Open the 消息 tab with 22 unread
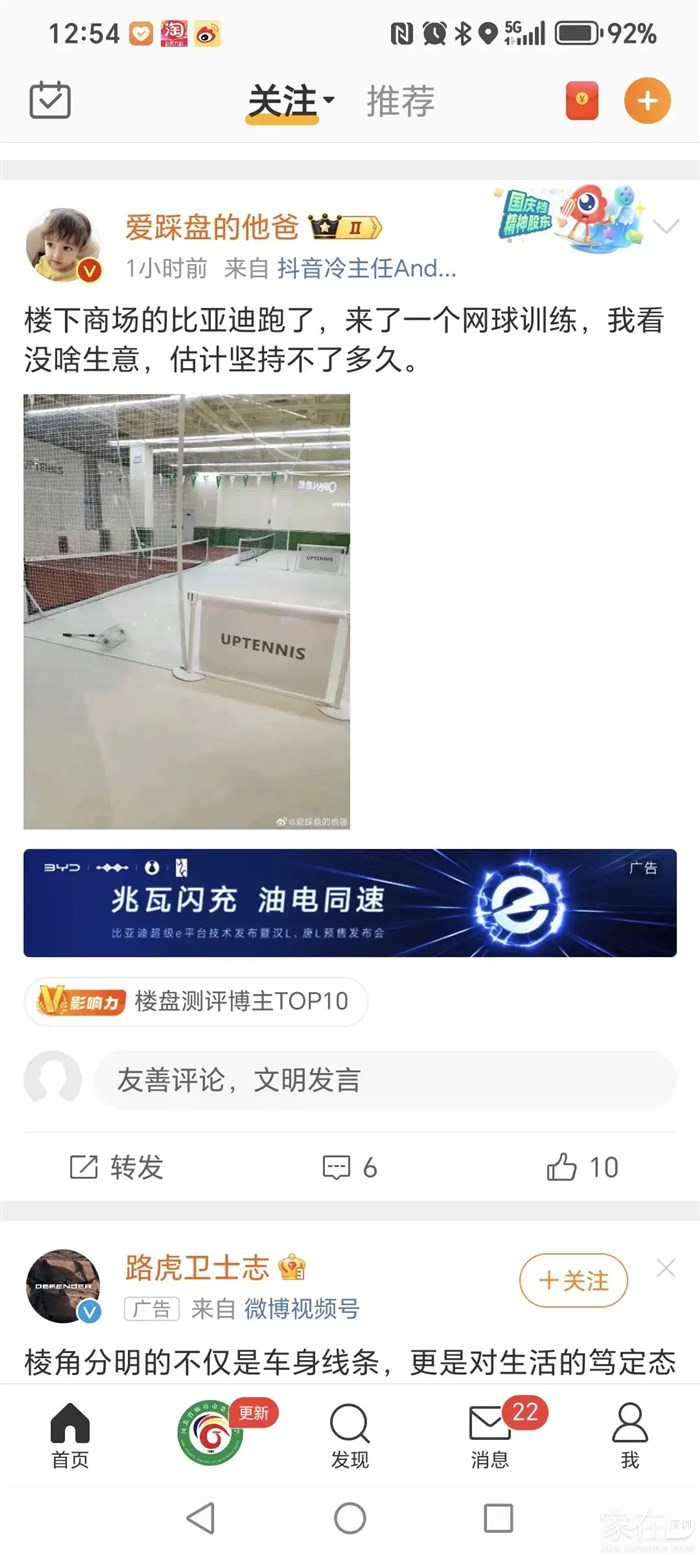 (x=490, y=1435)
